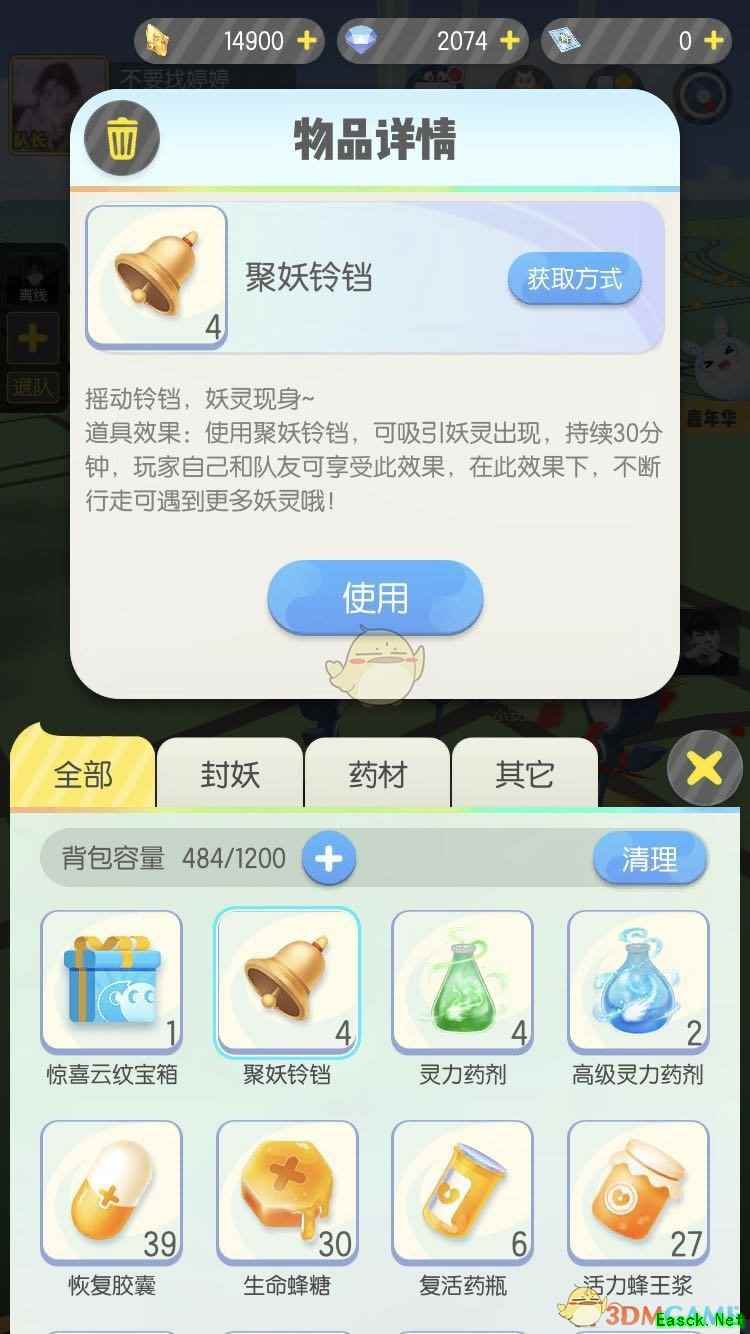Add diamonds with the plus icon
Screen dimensions: 750x1334
tap(510, 41)
